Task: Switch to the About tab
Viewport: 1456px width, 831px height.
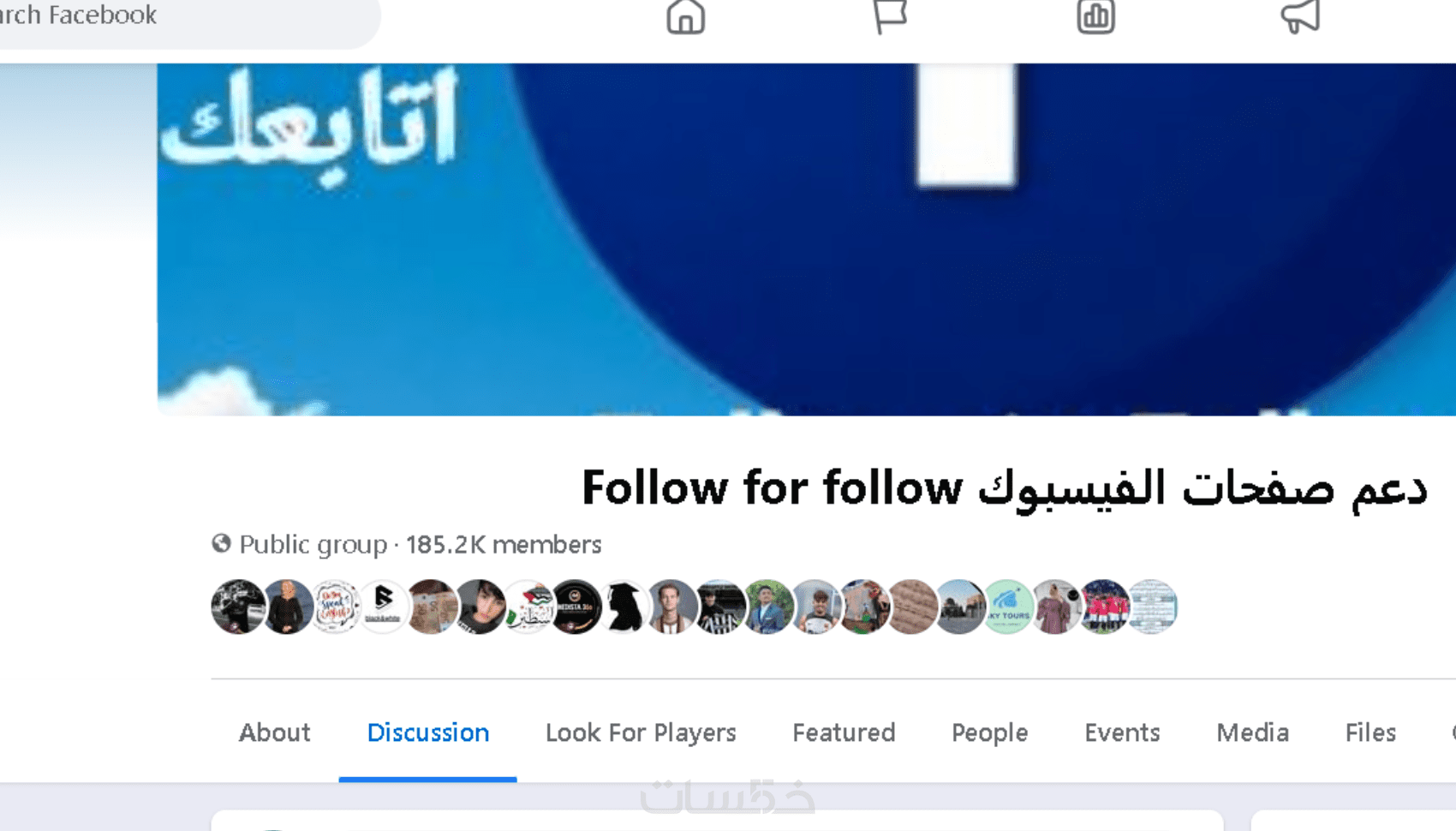Action: tap(274, 732)
